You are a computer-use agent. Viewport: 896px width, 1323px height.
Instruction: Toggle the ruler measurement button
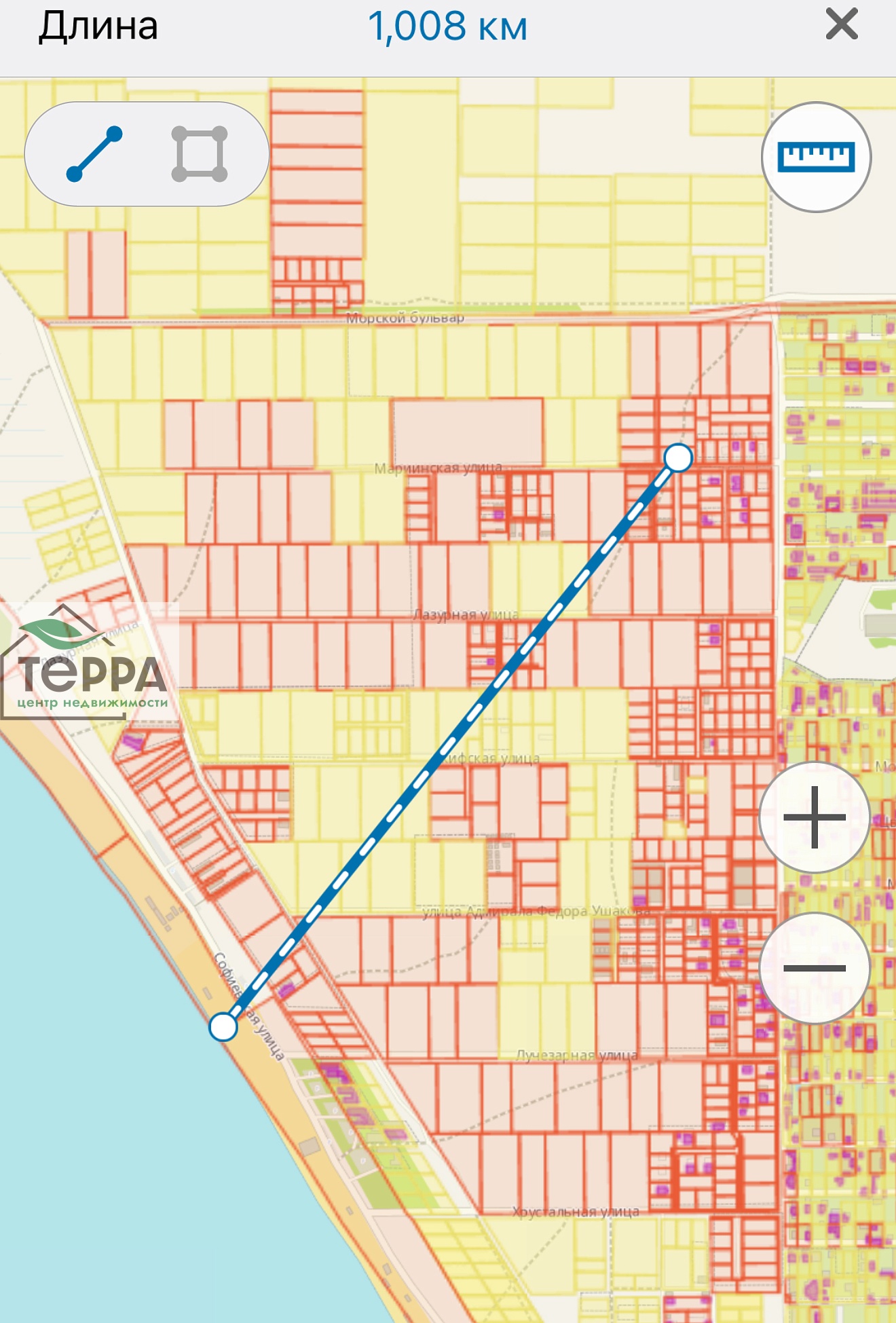pos(815,157)
